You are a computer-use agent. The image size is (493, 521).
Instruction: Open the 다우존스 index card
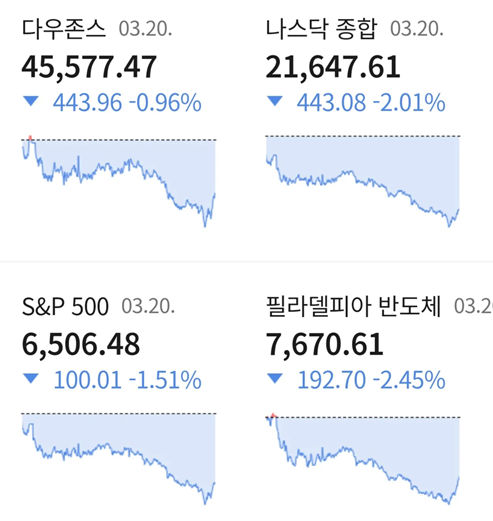[x=119, y=123]
